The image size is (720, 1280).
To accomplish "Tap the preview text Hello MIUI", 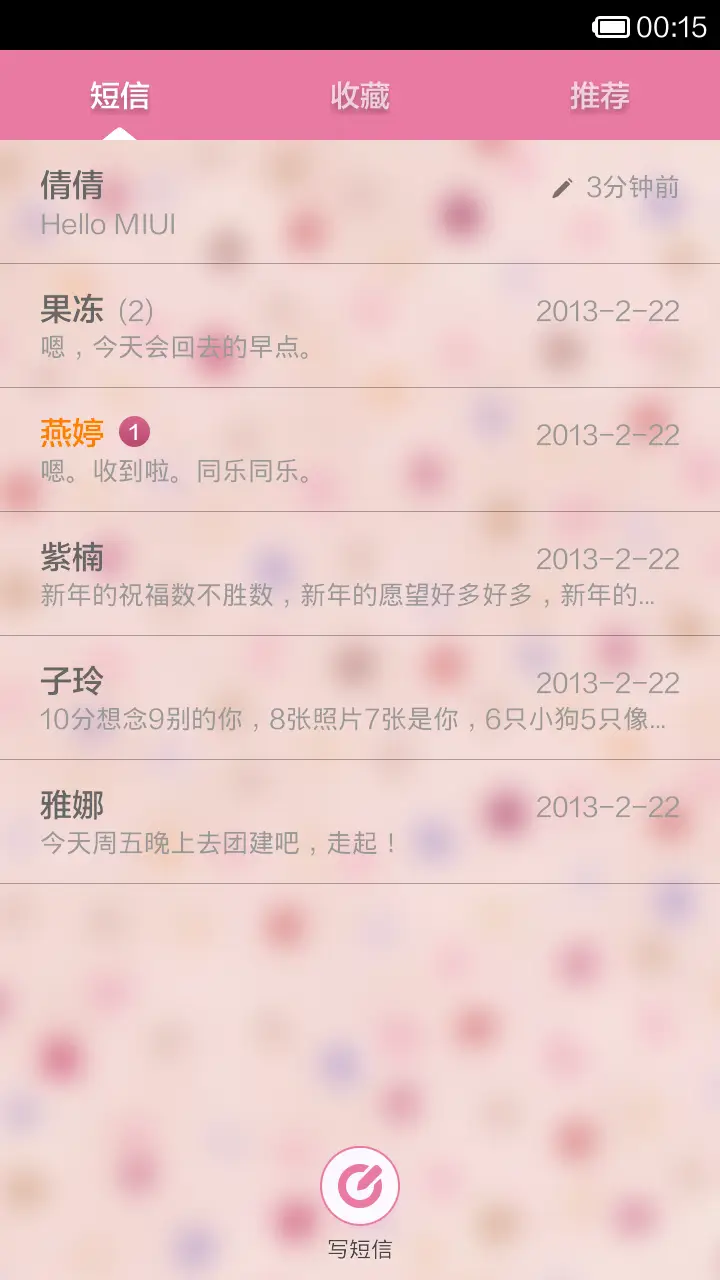I will click(110, 224).
